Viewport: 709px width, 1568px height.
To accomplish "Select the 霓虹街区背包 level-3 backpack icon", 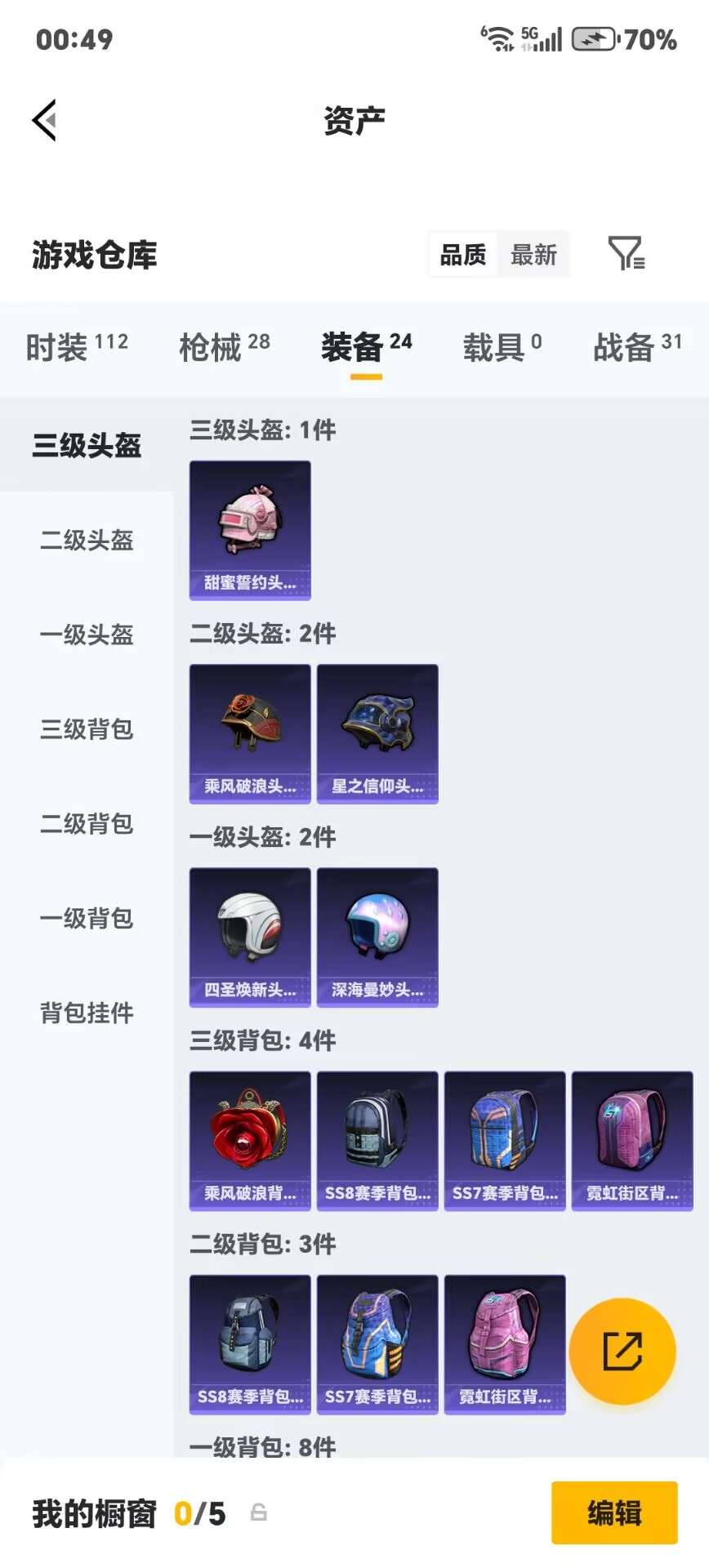I will pos(633,1135).
